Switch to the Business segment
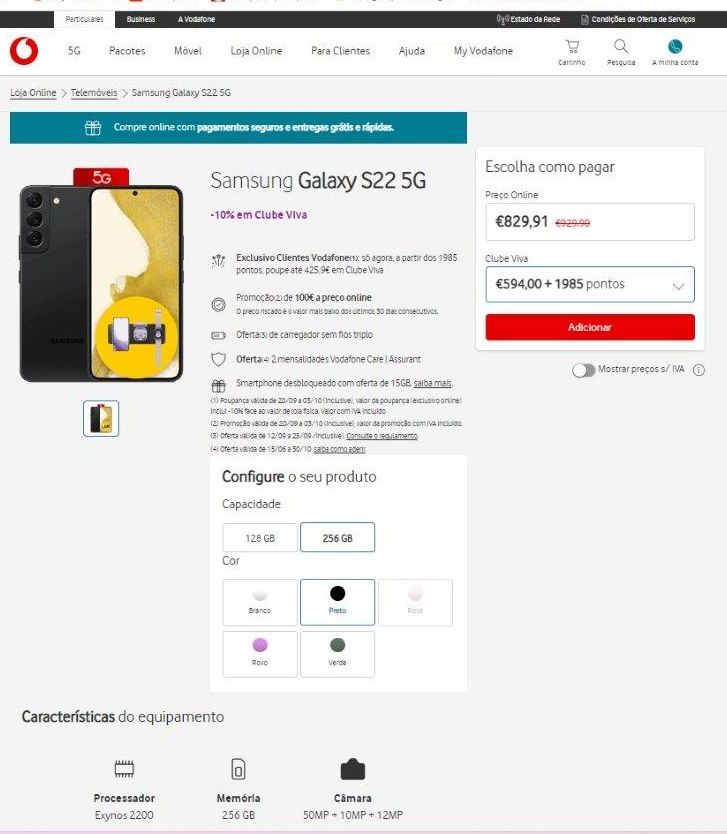Screen dimensions: 727x834 (141, 19)
